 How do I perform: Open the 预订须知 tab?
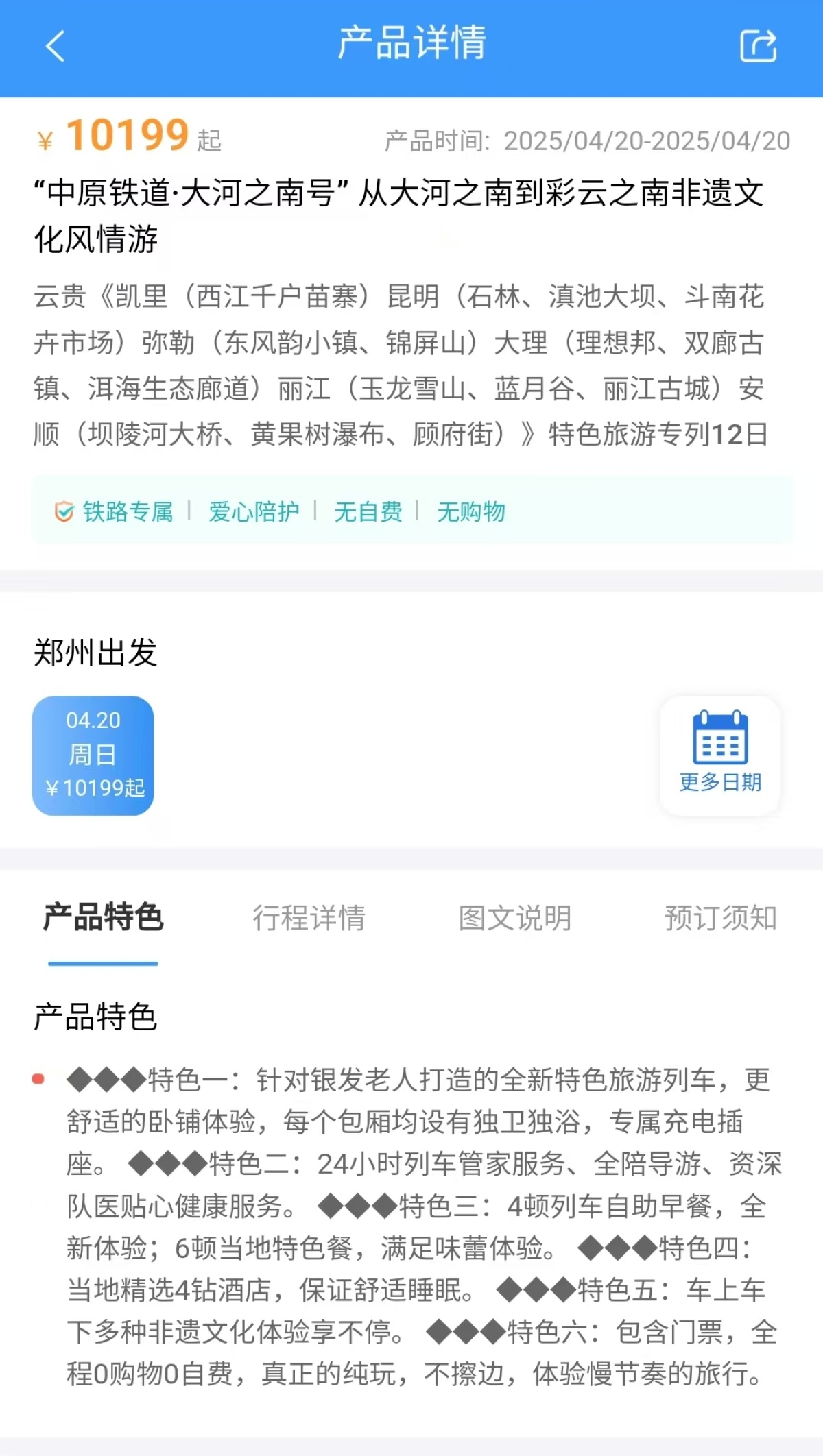720,918
